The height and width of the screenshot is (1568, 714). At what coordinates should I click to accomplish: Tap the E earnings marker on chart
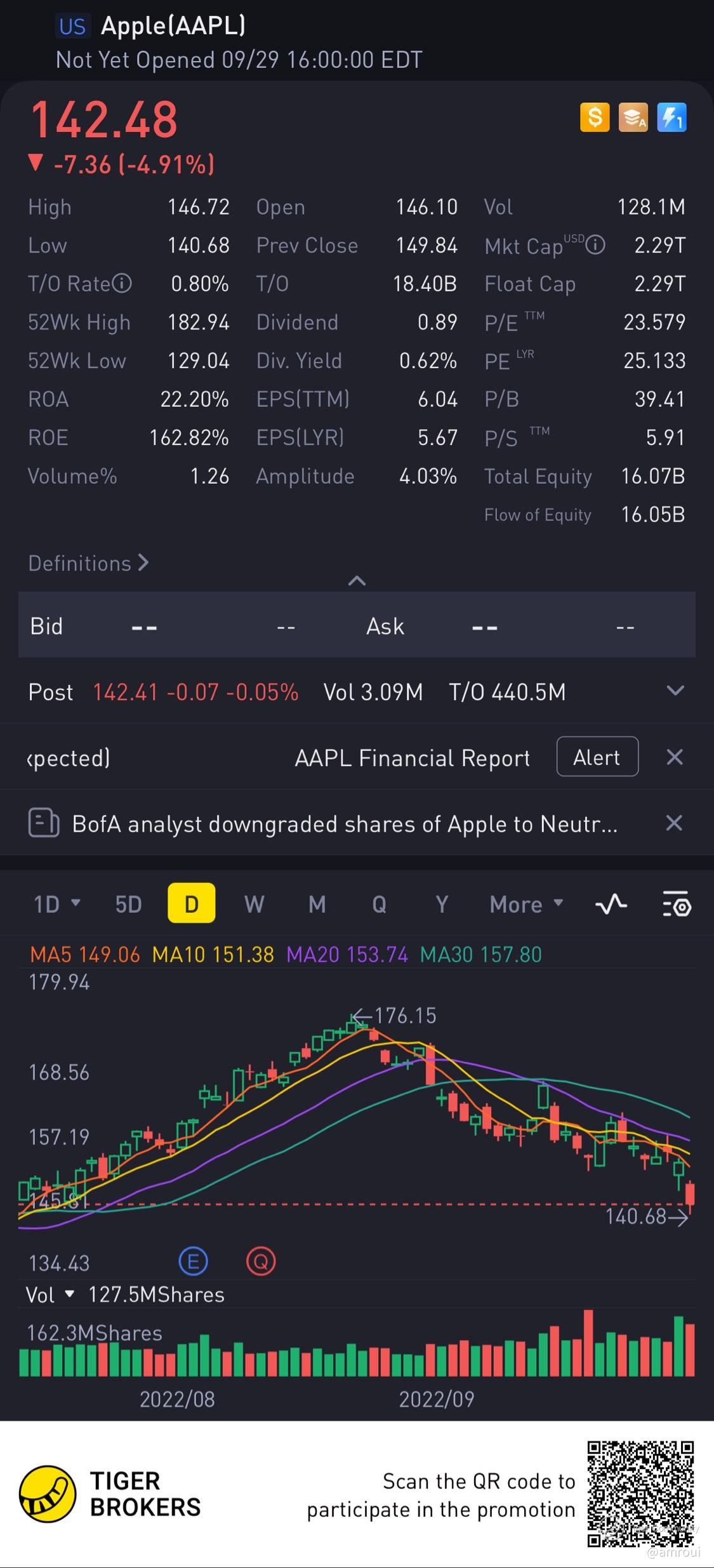point(194,1261)
